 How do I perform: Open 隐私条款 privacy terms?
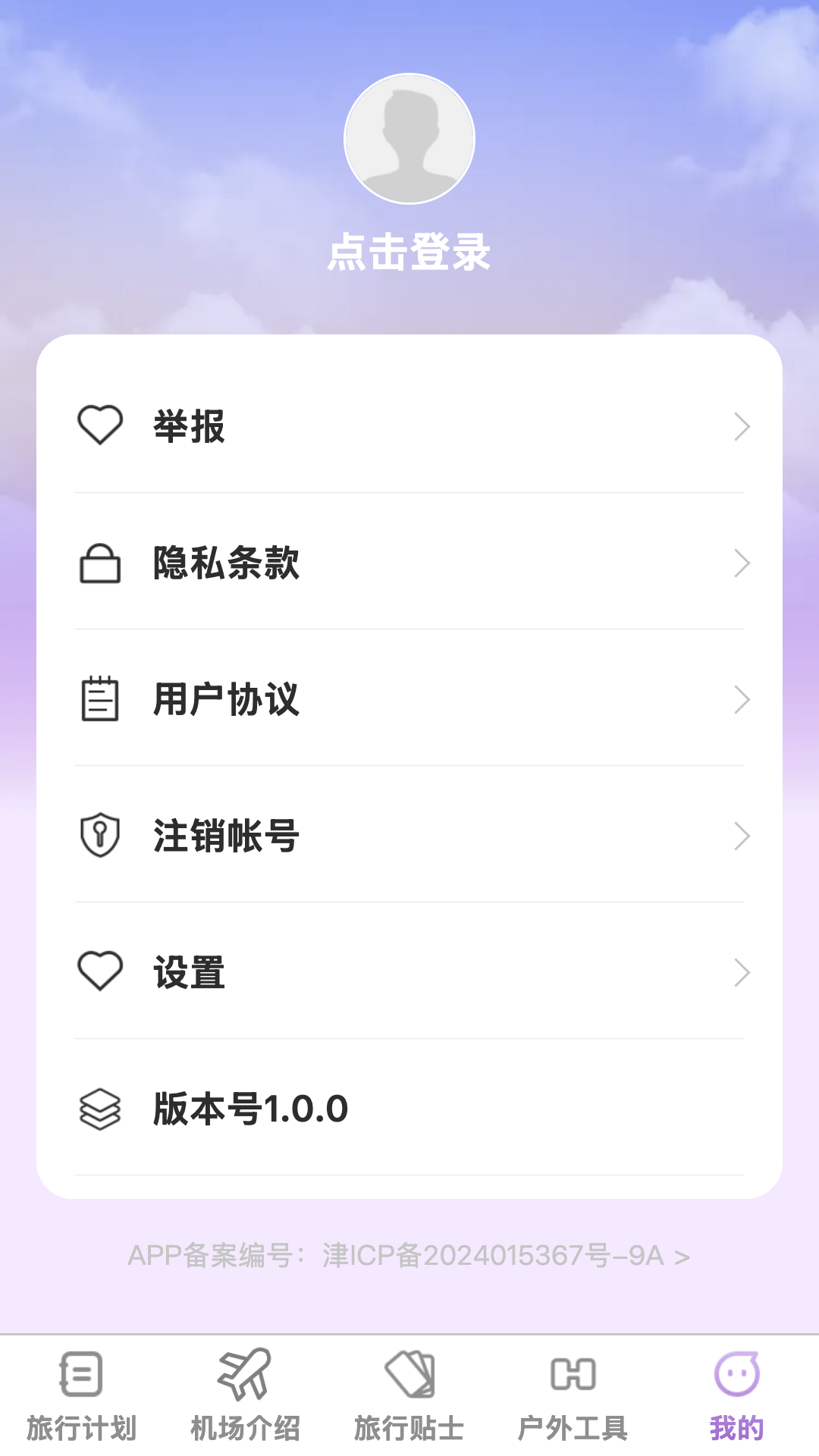(409, 563)
